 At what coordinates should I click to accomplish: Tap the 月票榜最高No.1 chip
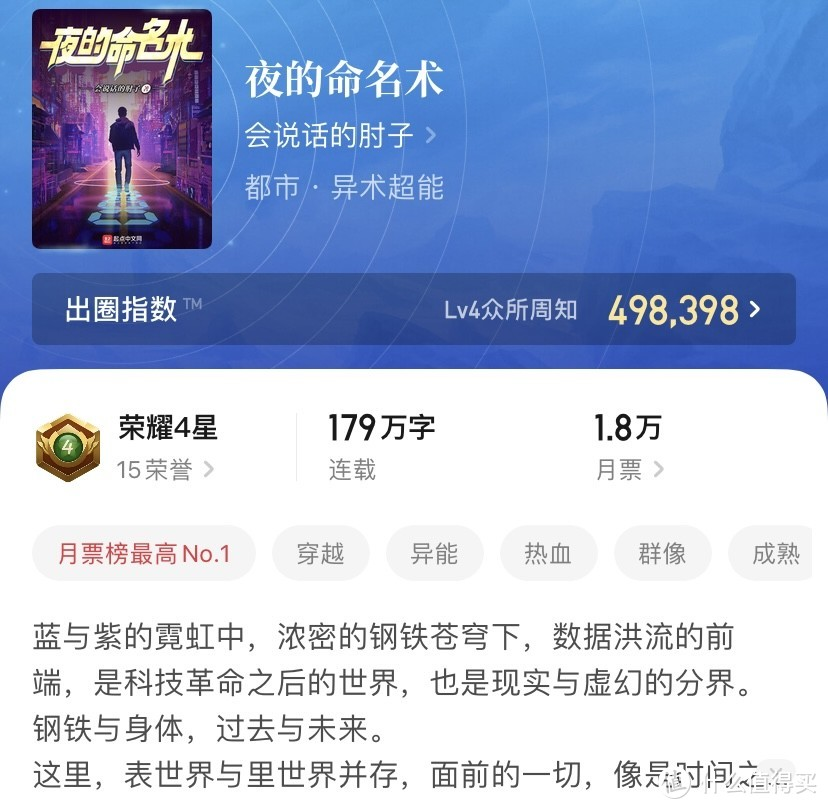coord(144,553)
